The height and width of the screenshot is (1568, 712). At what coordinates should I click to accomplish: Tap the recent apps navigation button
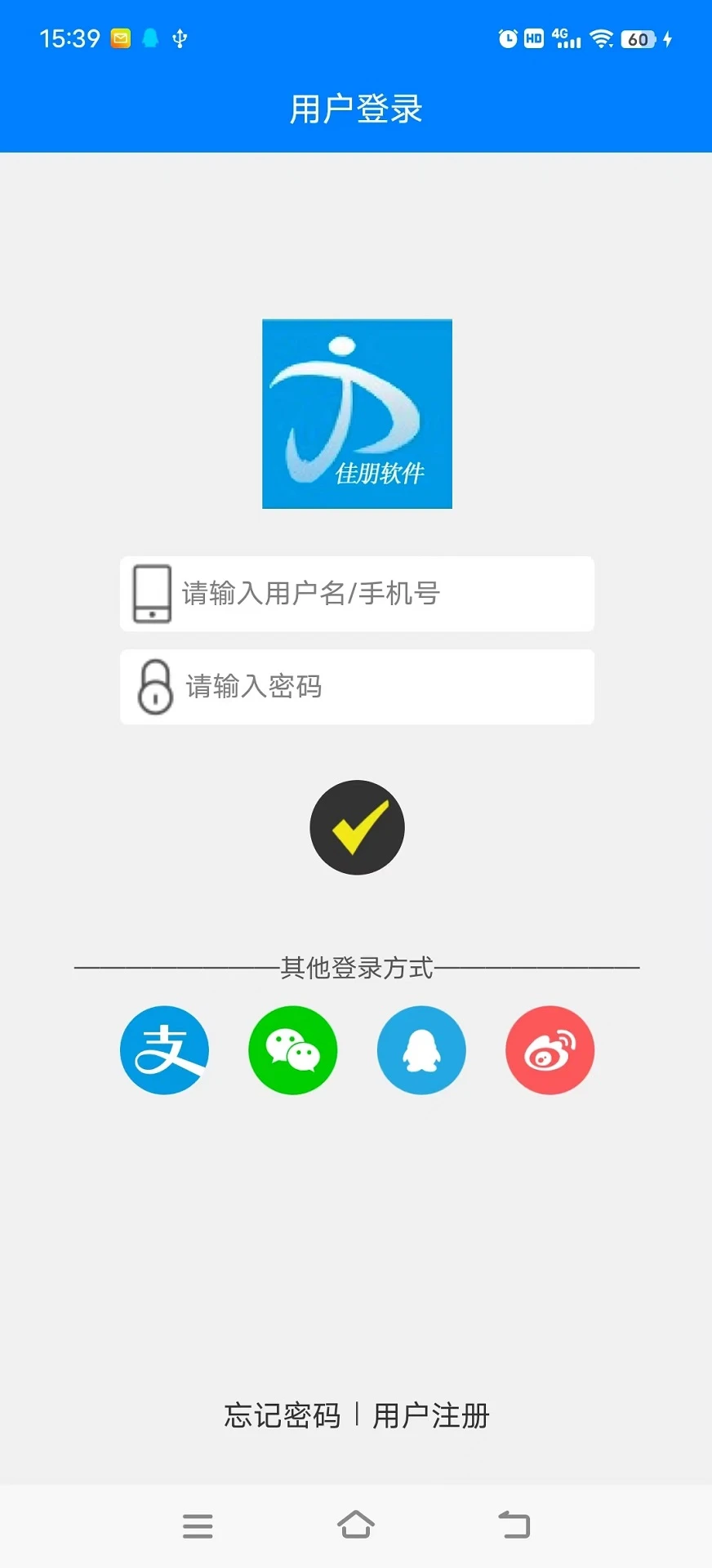pyautogui.click(x=198, y=1524)
